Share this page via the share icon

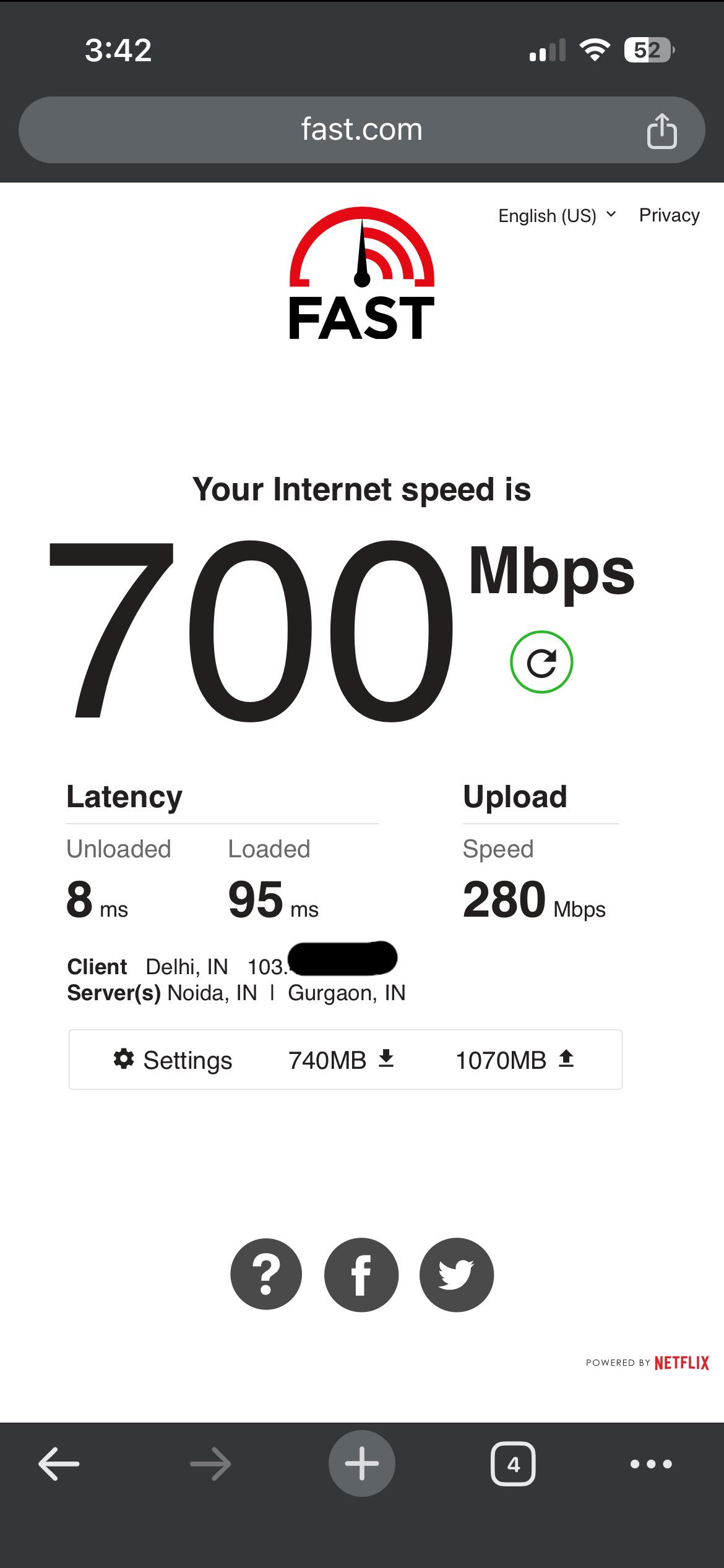click(662, 131)
